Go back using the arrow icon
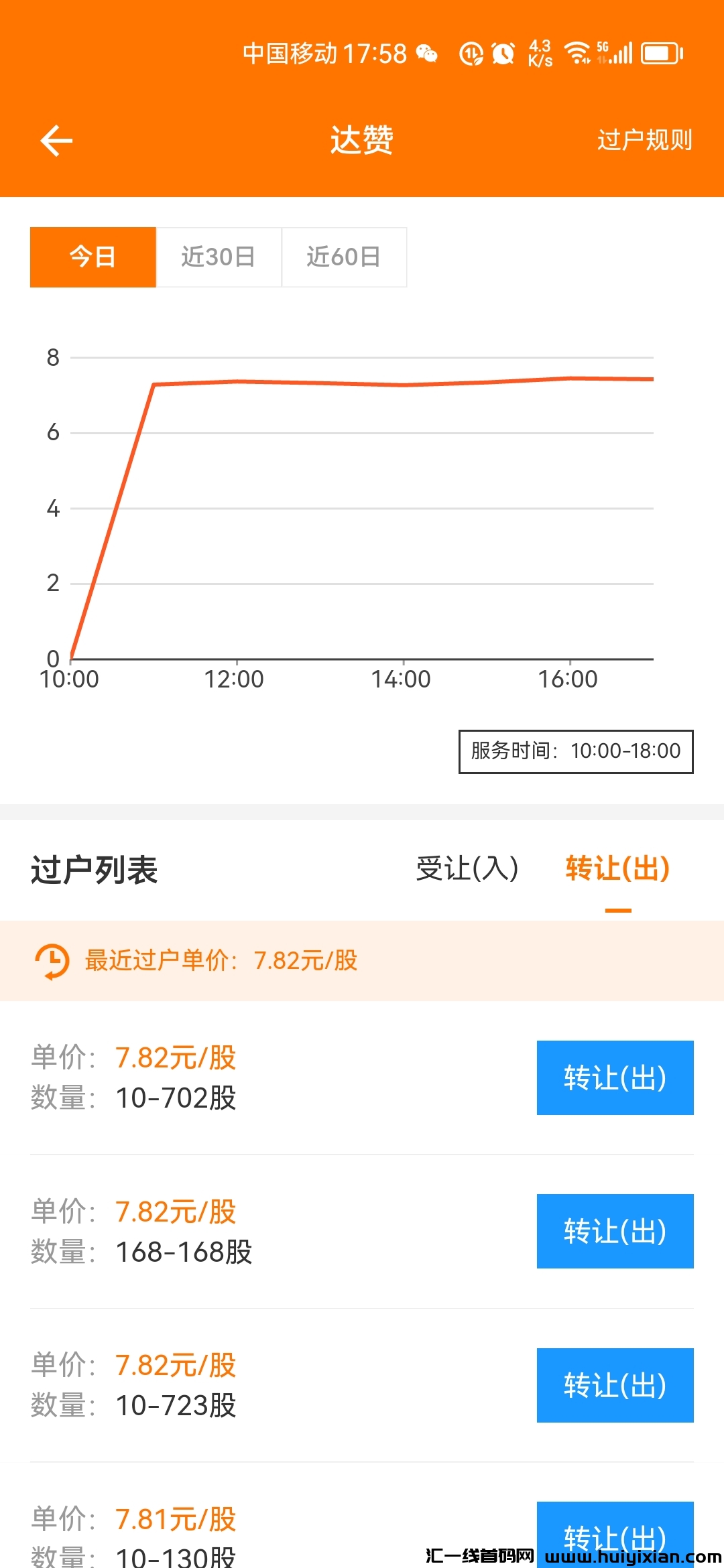Image resolution: width=724 pixels, height=1568 pixels. (56, 141)
